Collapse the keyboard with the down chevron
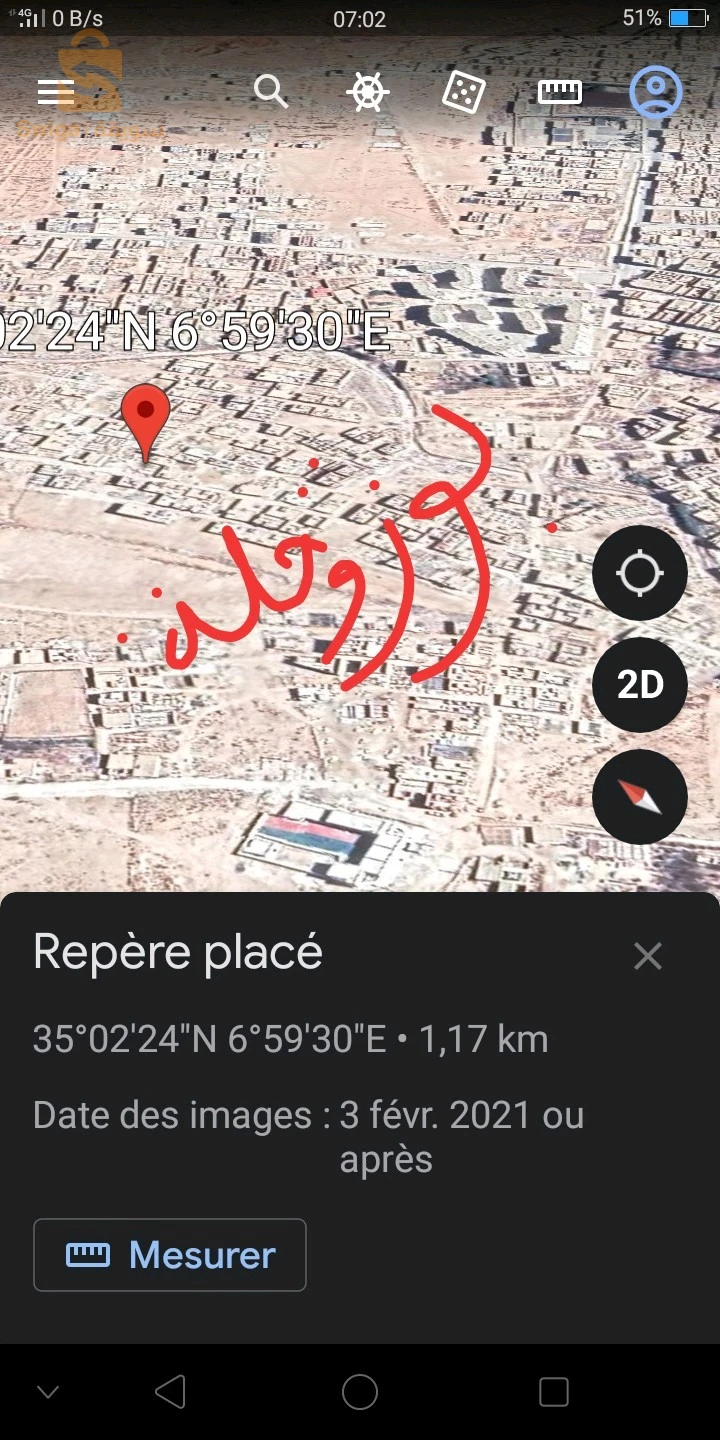Screen dimensions: 720x1440 48,1390
